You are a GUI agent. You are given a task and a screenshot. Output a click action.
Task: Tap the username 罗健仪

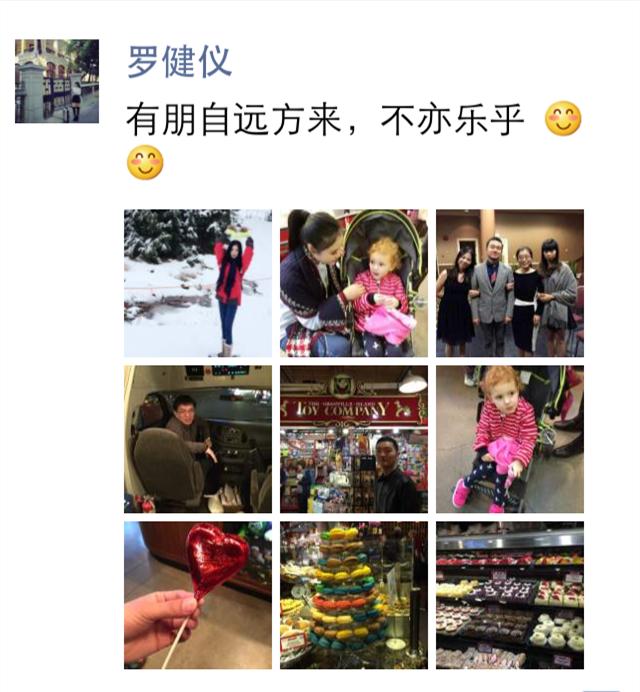179,62
